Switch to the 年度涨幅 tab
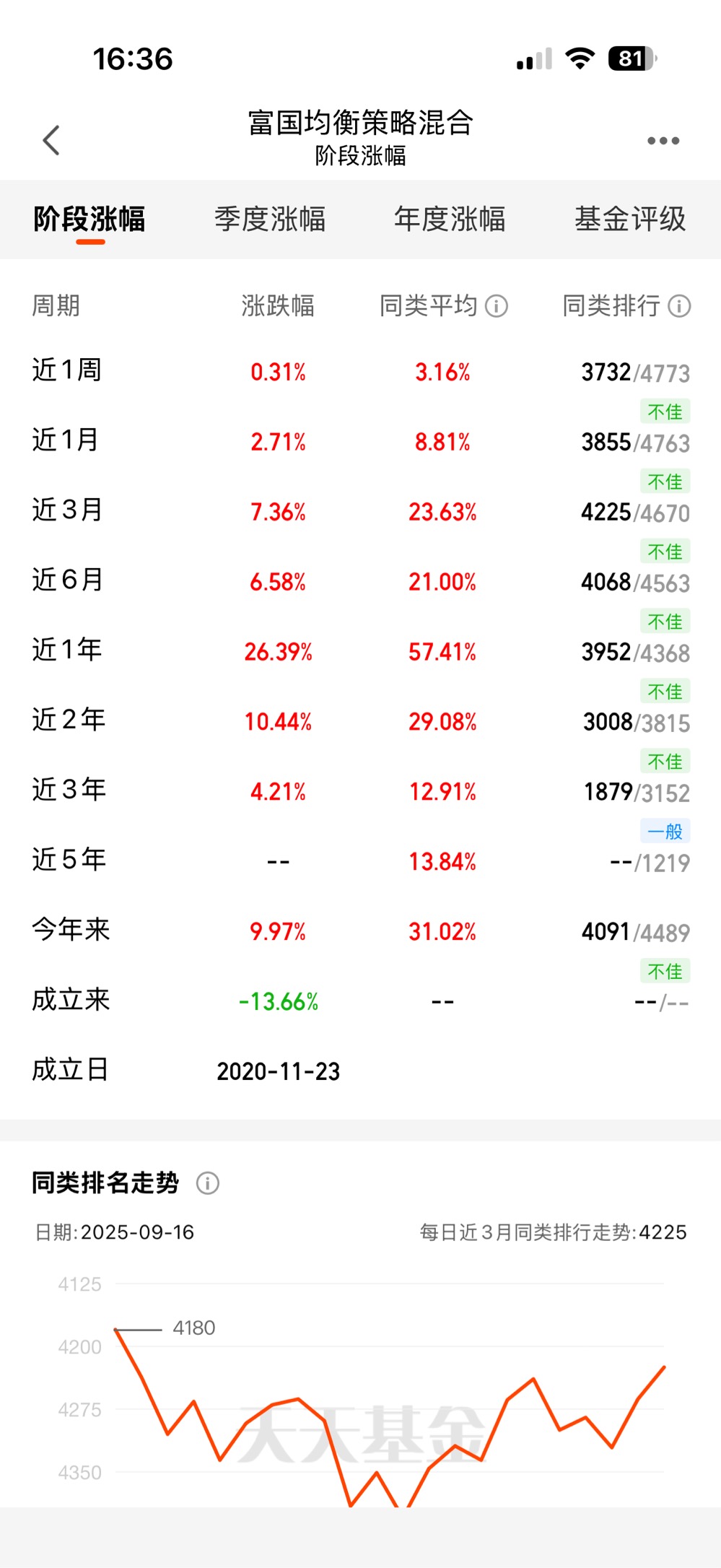This screenshot has height=1568, width=721. click(x=450, y=219)
